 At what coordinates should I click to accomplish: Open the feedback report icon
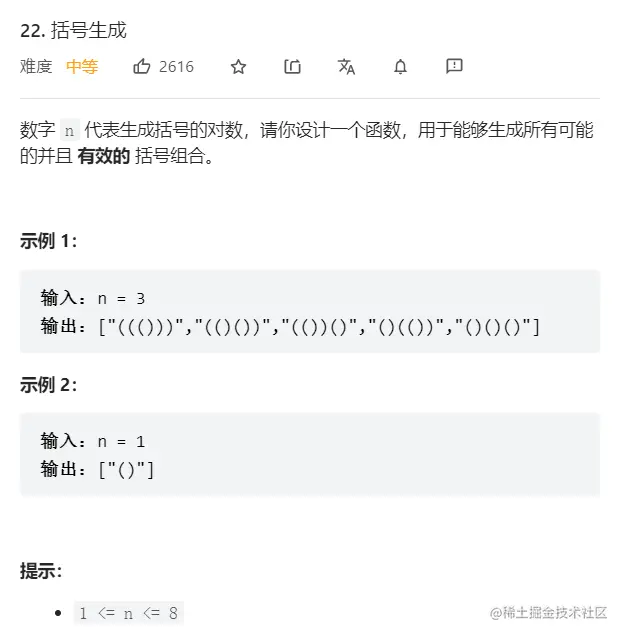454,67
